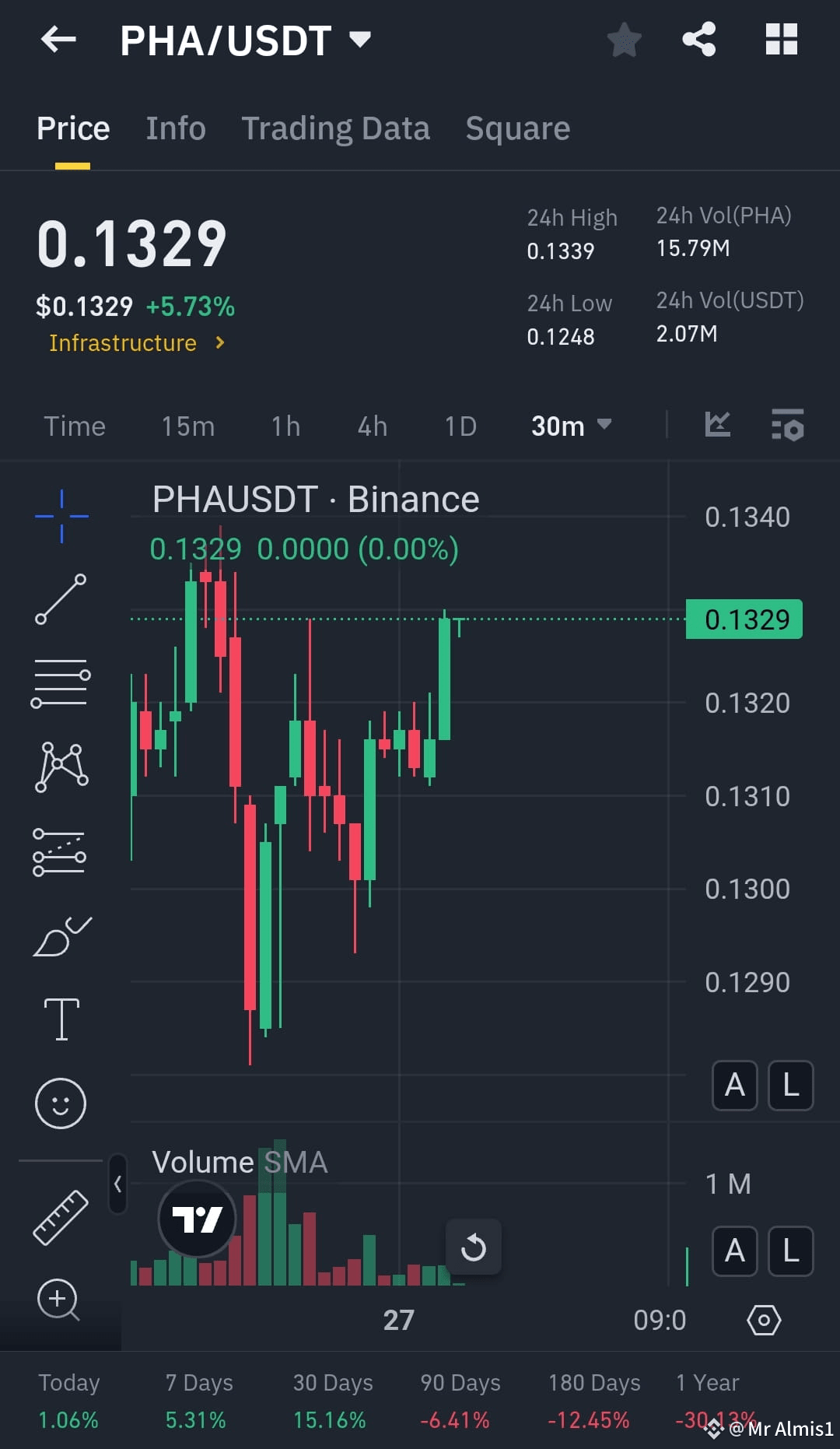
Task: Toggle auto price scale with A button
Action: [x=734, y=1086]
